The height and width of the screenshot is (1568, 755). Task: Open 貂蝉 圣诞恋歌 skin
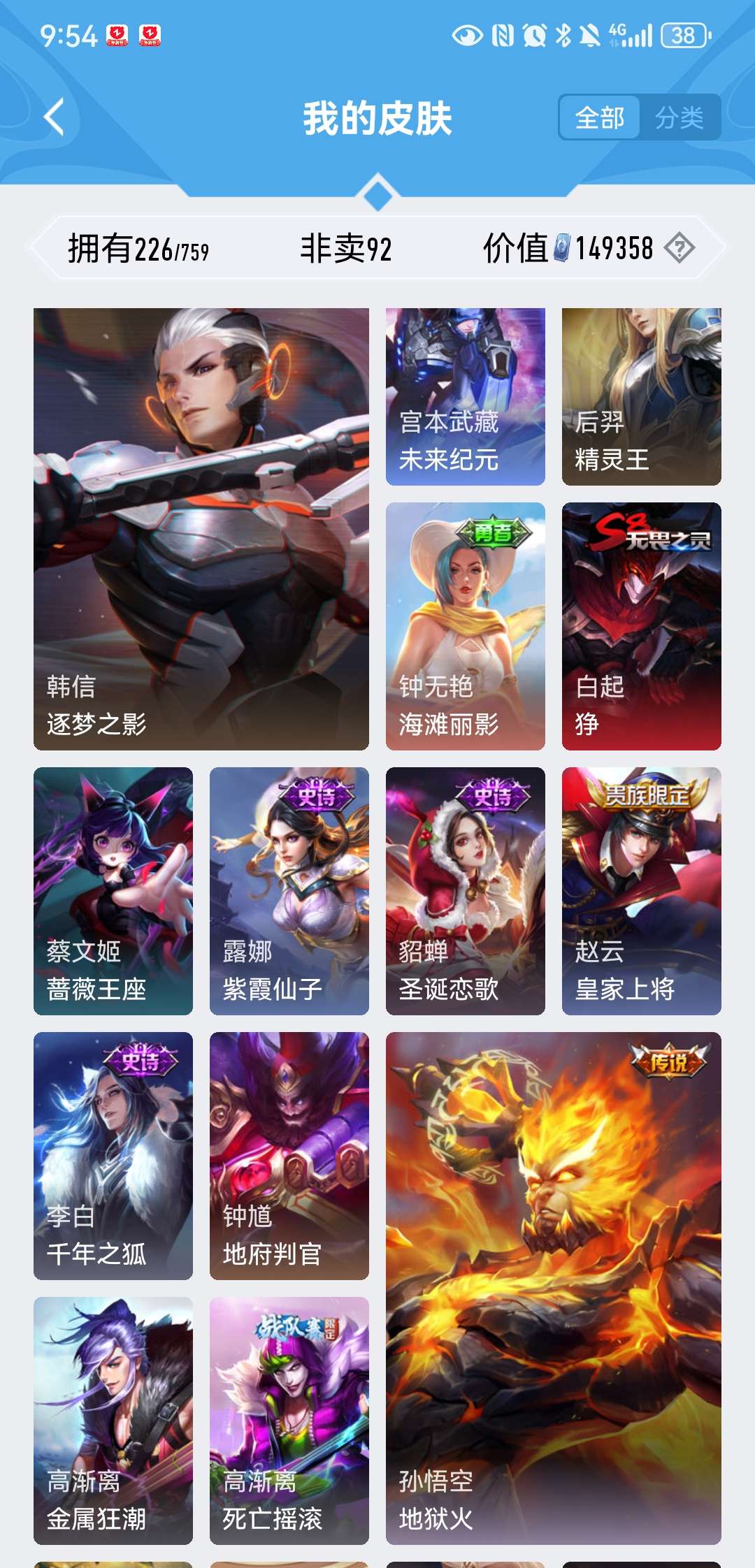[x=465, y=891]
